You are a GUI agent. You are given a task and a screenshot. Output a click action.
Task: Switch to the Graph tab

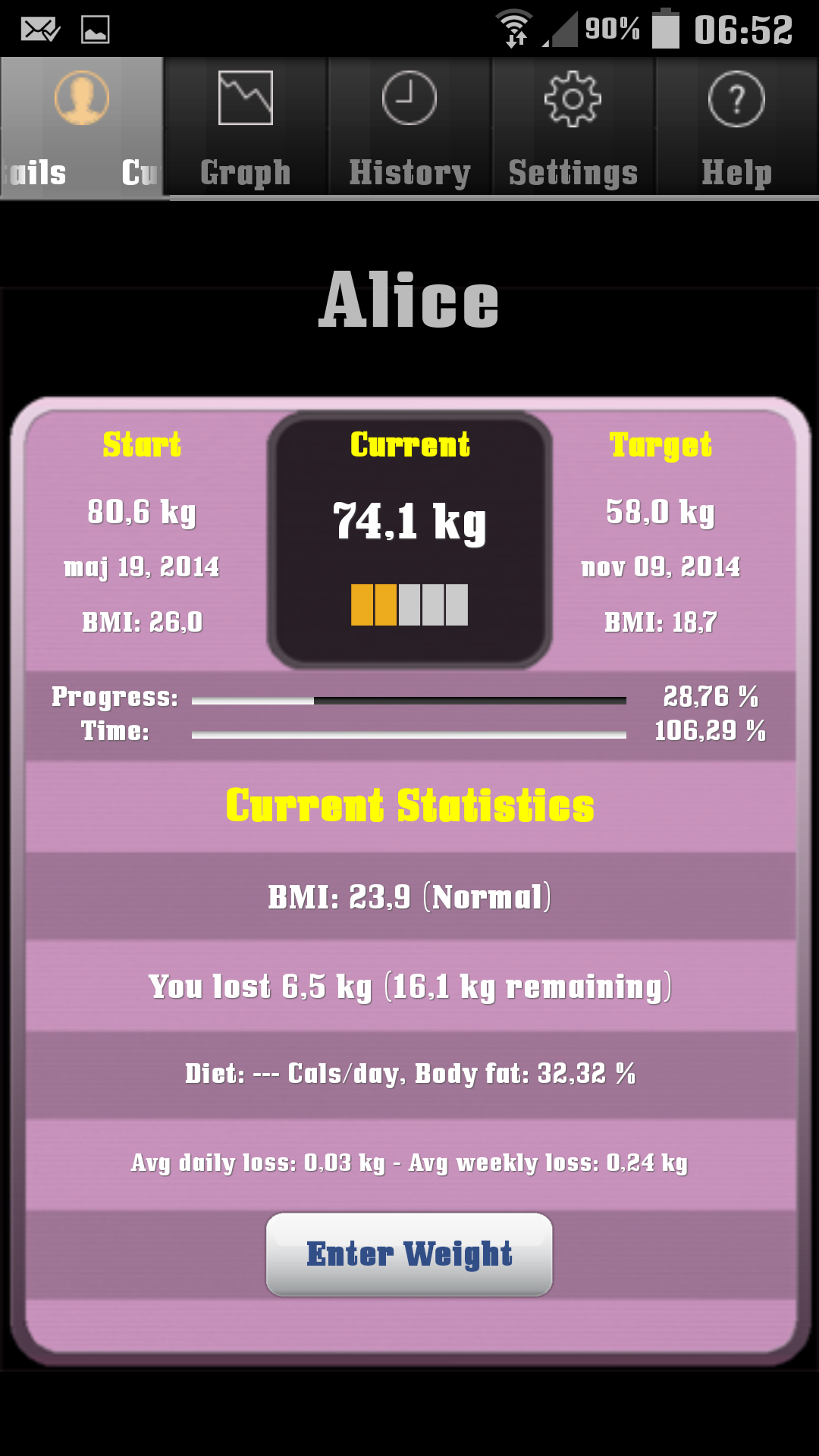click(245, 127)
